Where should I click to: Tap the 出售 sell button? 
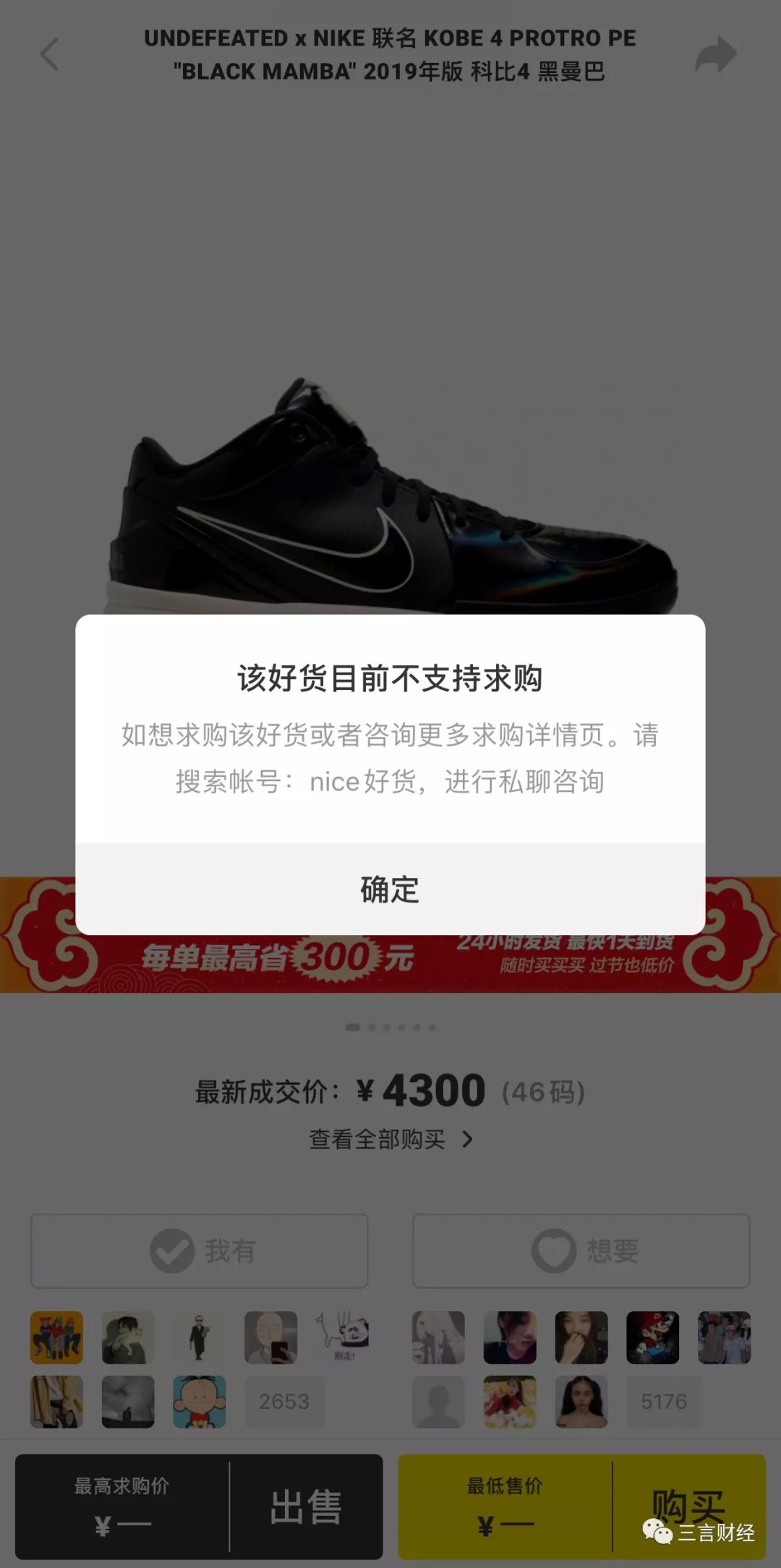(x=306, y=1507)
